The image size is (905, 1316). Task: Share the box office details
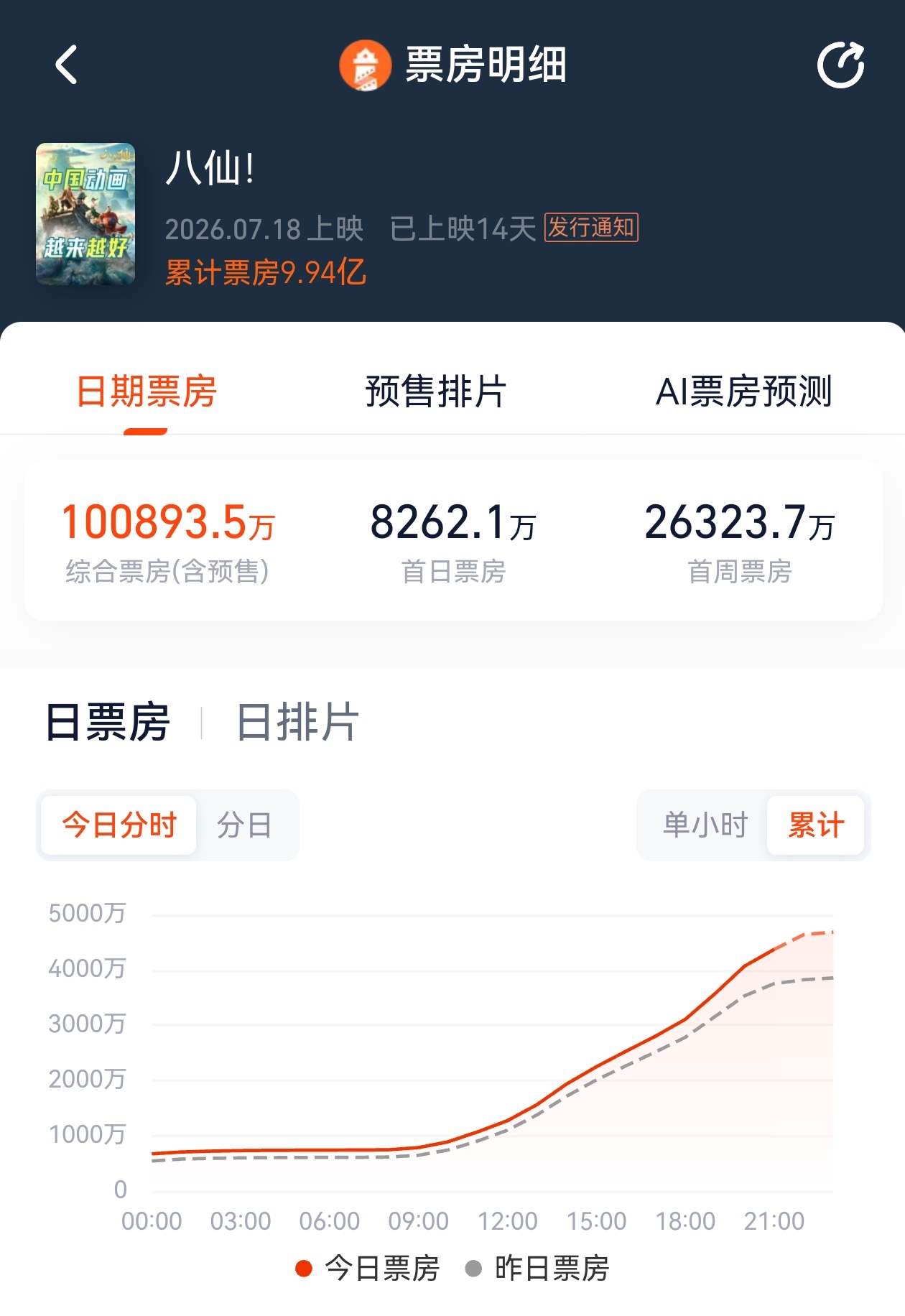tap(840, 65)
